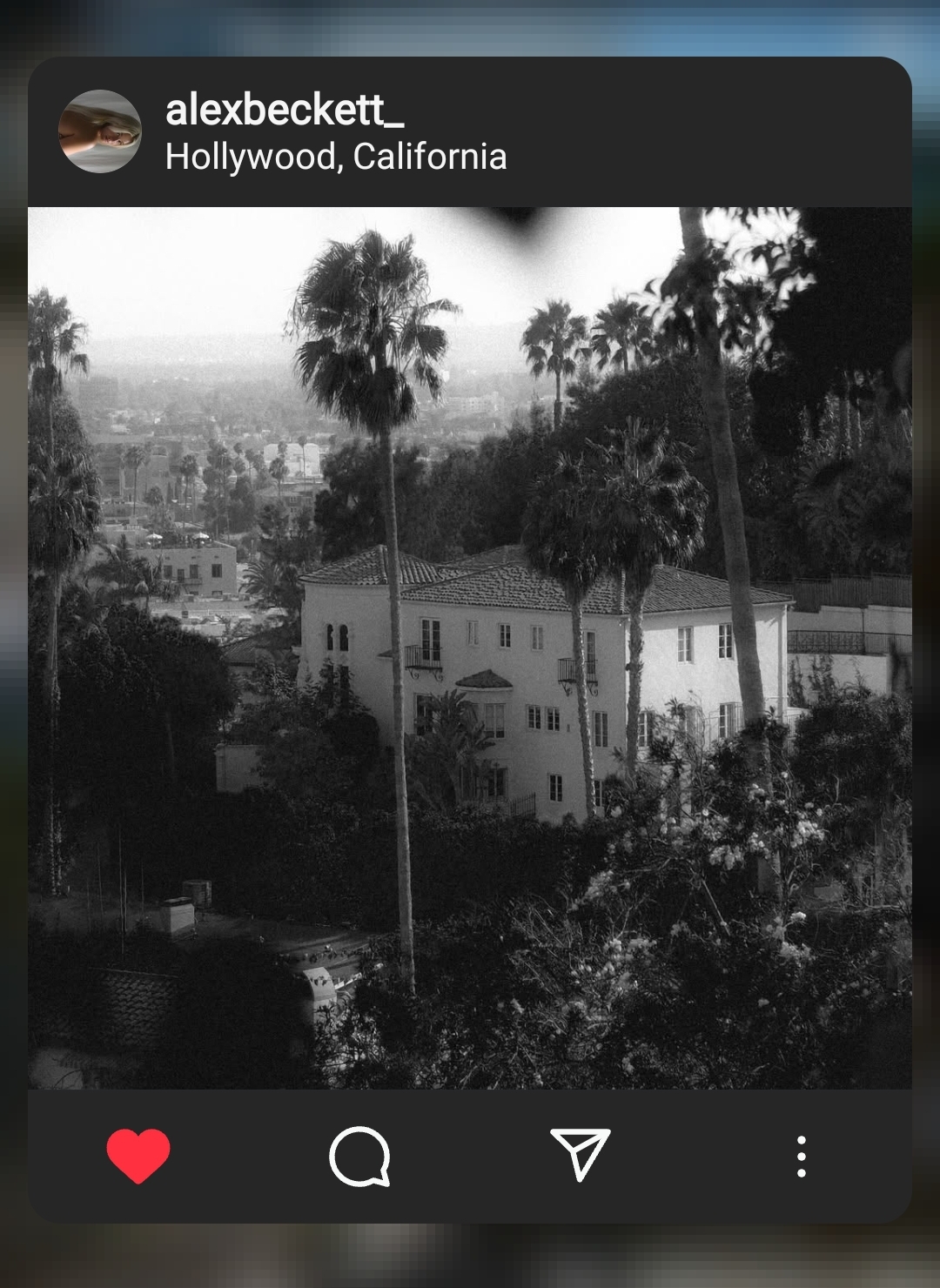The width and height of the screenshot is (940, 1288).
Task: Open the three-dot overflow menu
Action: click(801, 1157)
